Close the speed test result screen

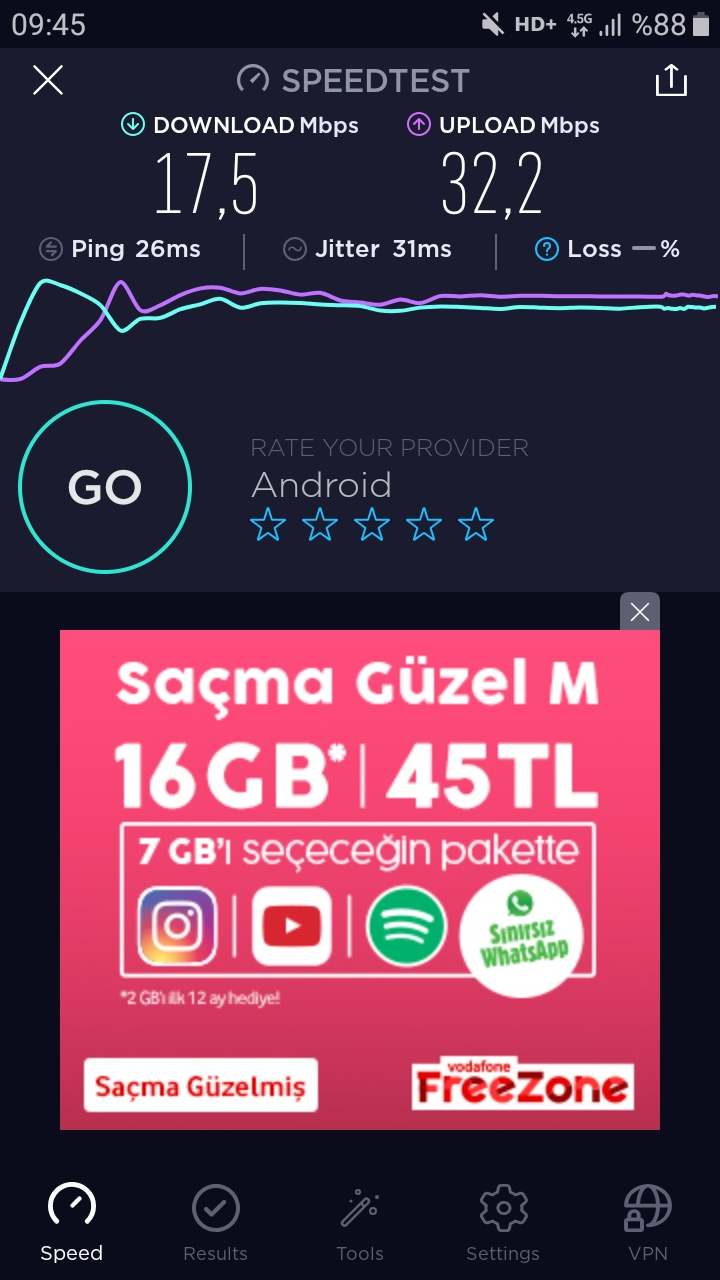pos(48,80)
